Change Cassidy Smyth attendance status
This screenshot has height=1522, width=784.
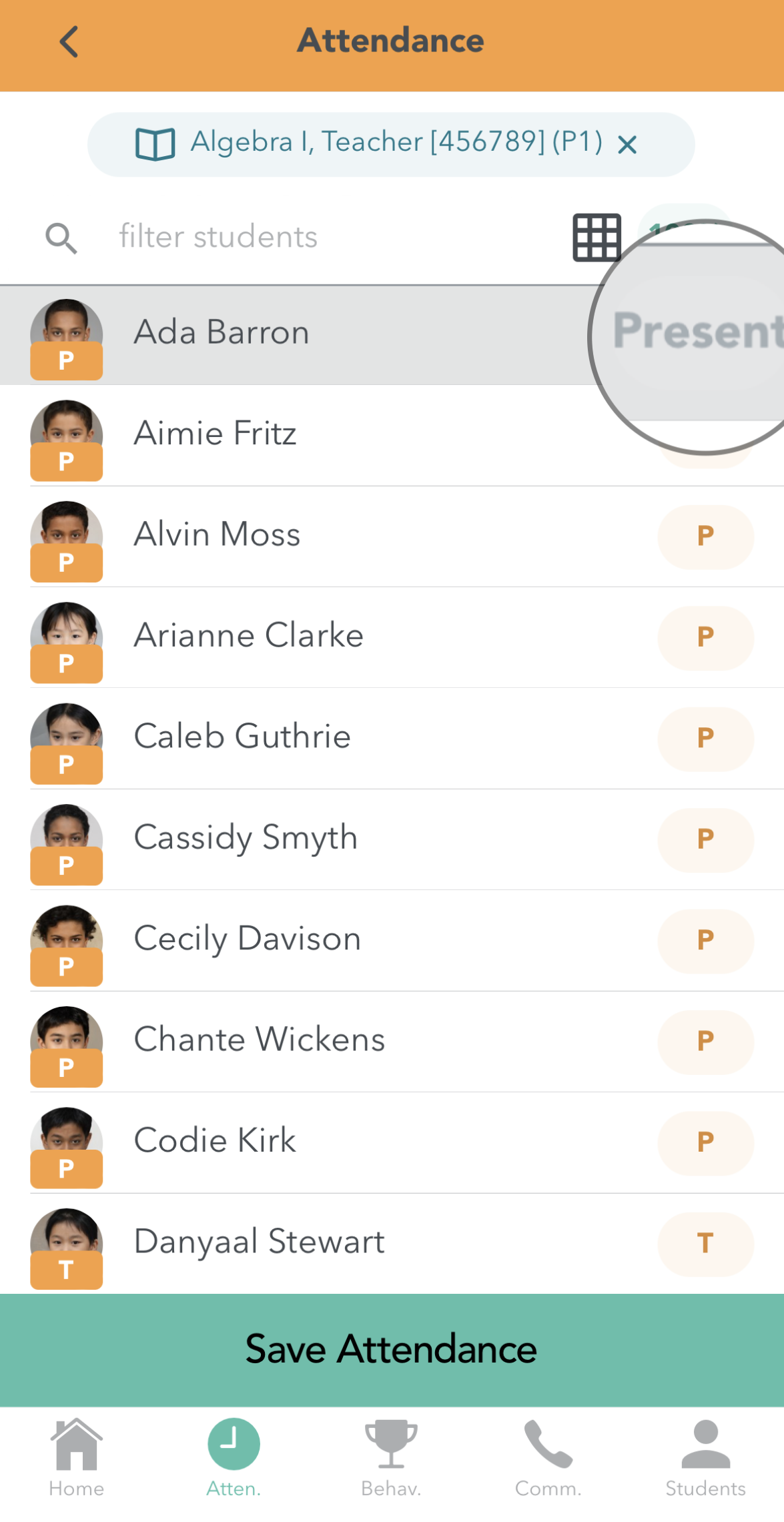tap(705, 839)
